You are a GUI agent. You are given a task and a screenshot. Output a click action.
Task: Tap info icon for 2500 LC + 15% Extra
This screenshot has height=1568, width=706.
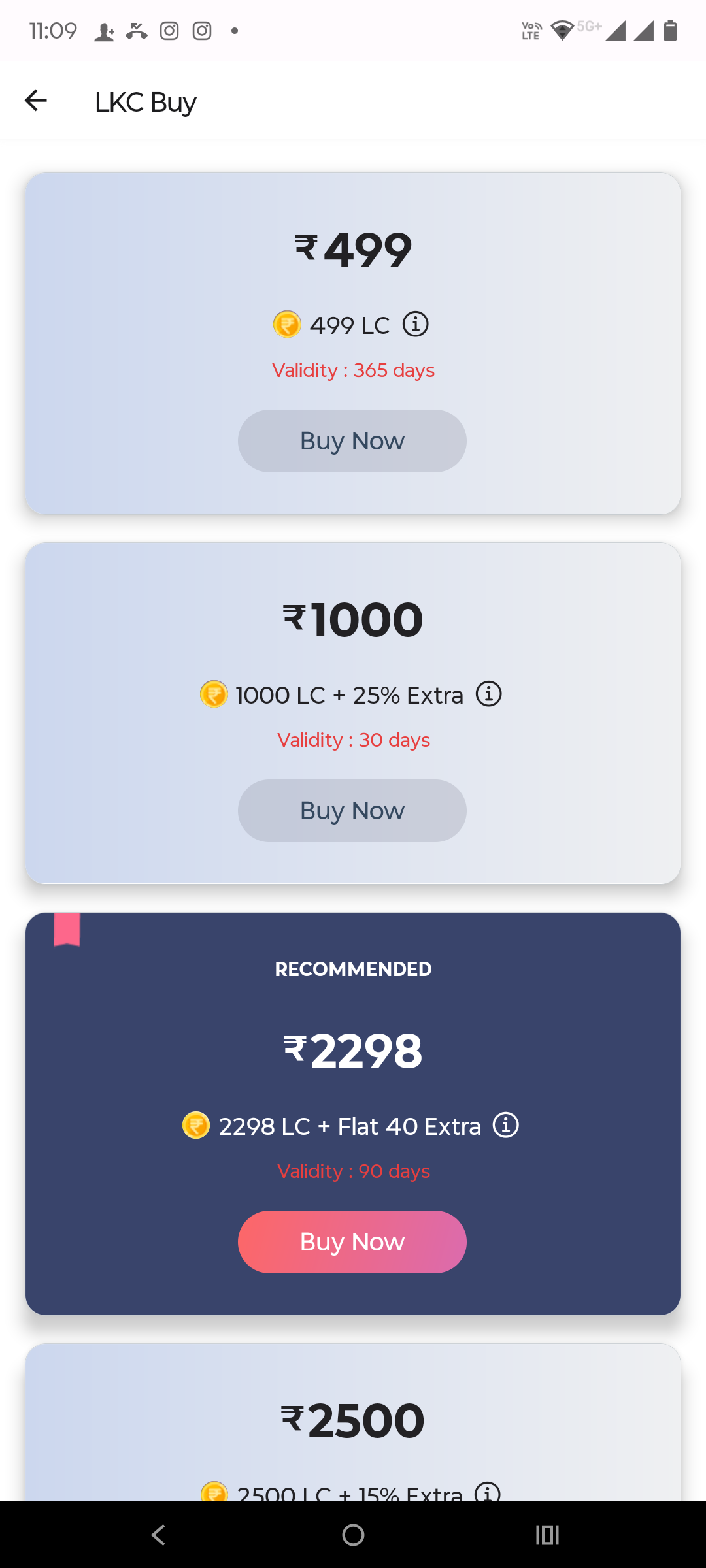pos(488,1492)
